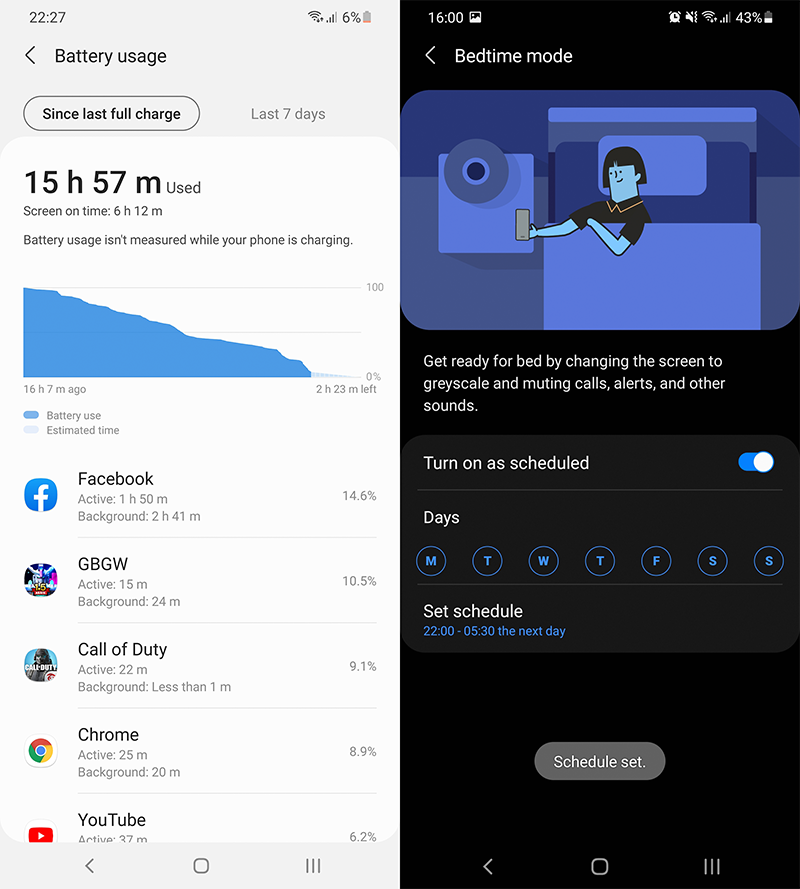This screenshot has height=889, width=800.
Task: View Call of Duty battery usage
Action: point(200,666)
